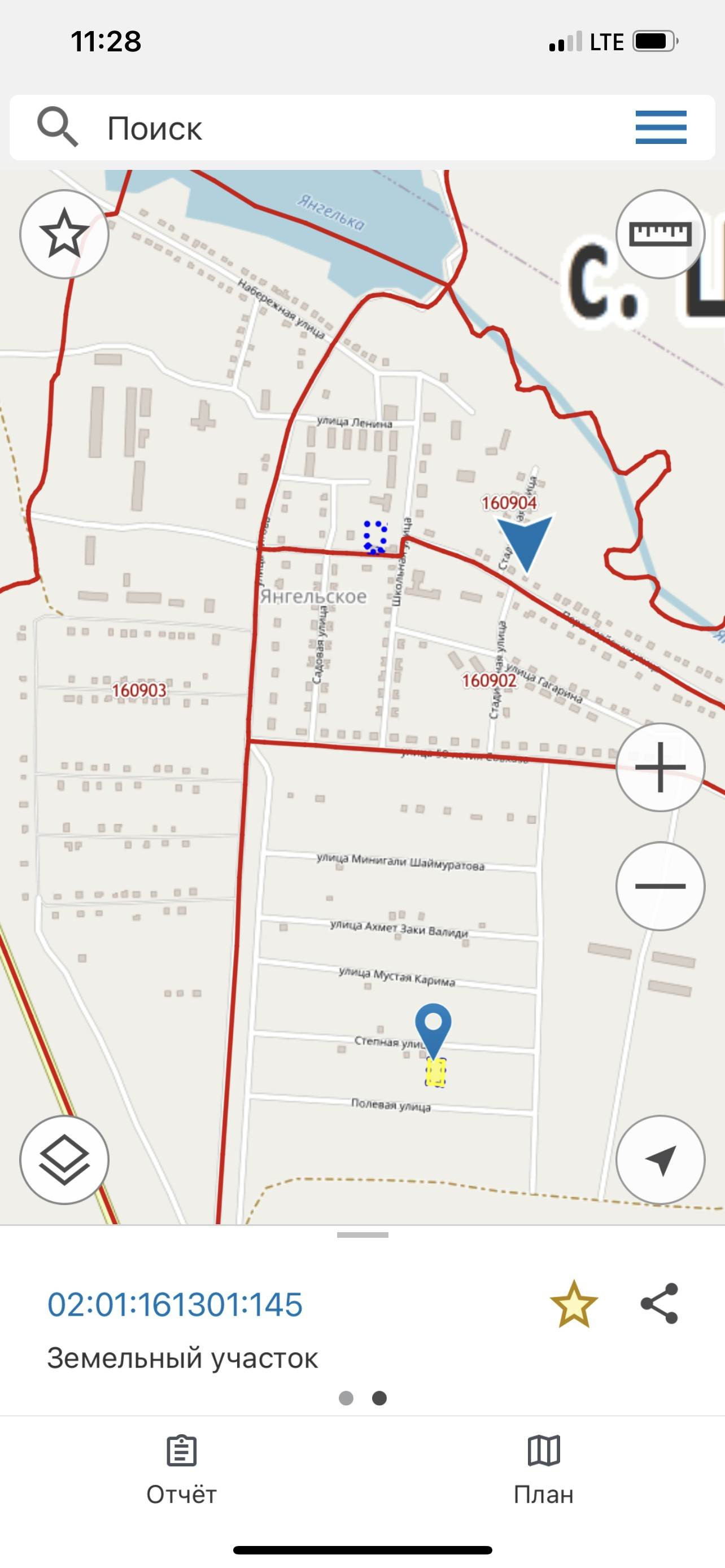Zoom out with the minus button
725x1568 pixels.
point(660,886)
